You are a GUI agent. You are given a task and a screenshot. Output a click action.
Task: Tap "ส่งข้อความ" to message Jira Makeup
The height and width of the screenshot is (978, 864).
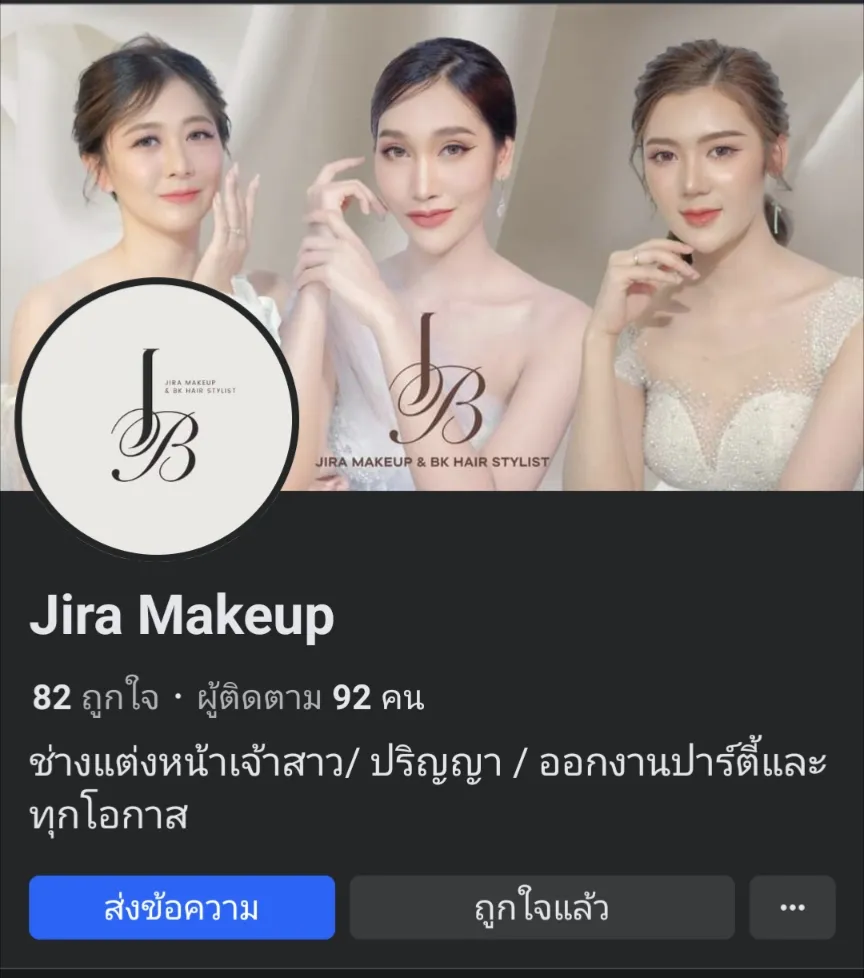[x=181, y=908]
